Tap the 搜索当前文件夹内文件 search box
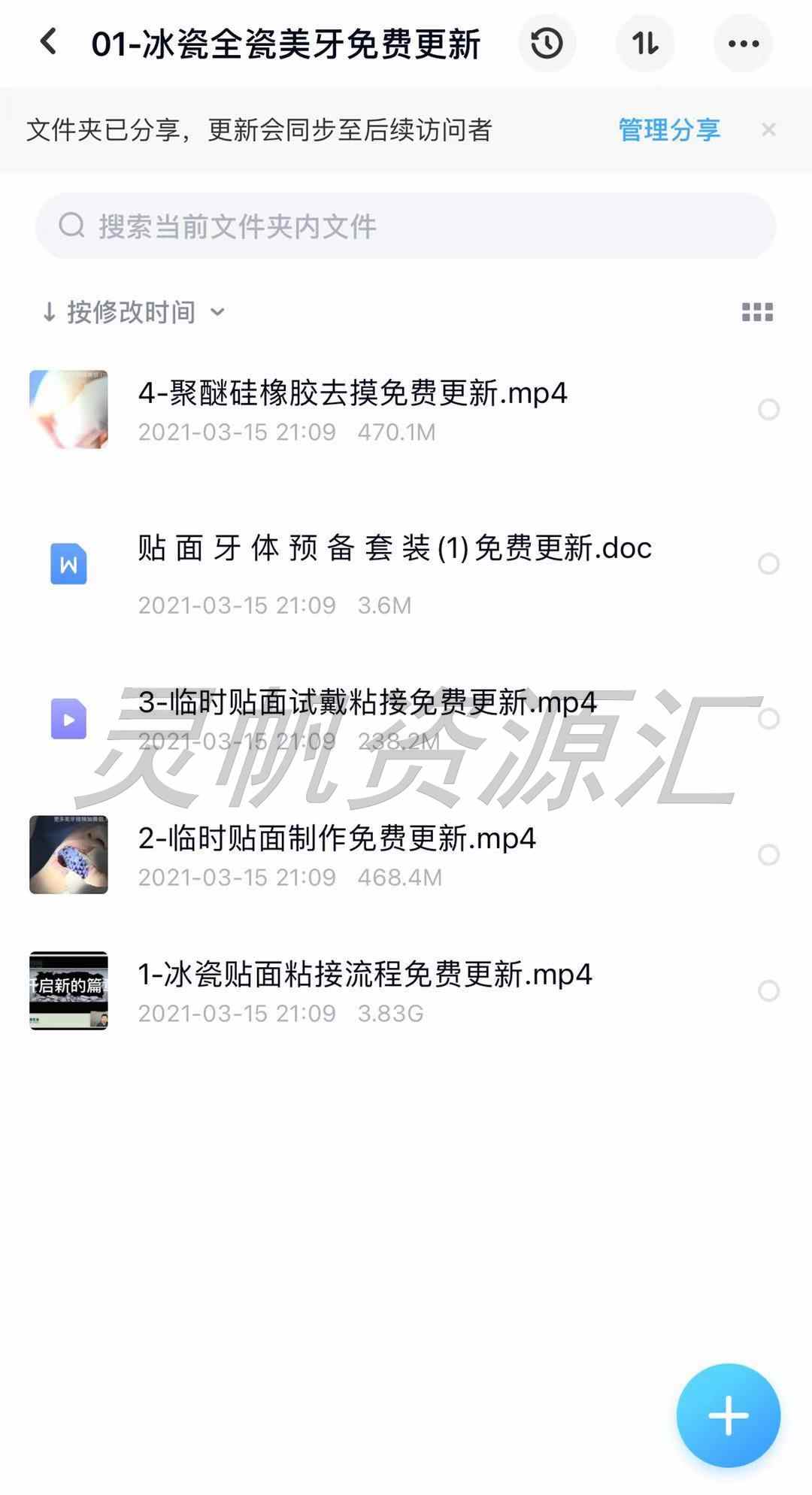Screen dimensions: 812x1495 point(406,226)
